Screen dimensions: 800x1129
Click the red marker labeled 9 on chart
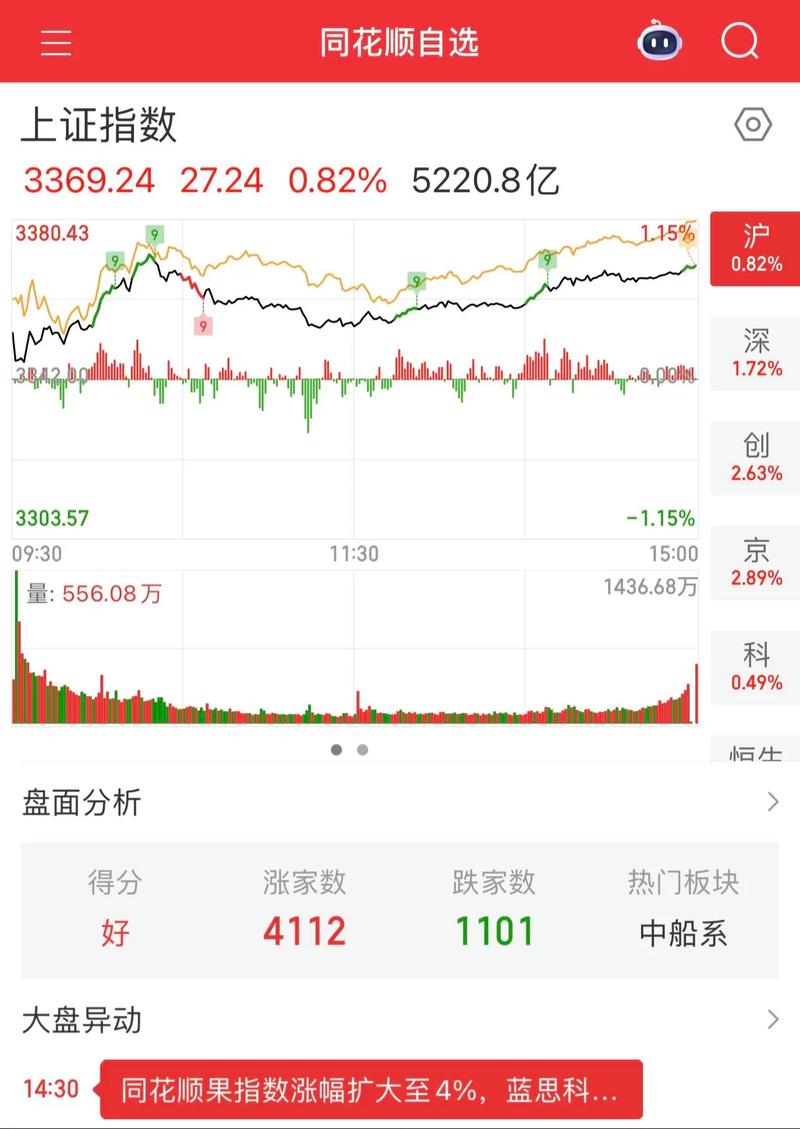[204, 324]
